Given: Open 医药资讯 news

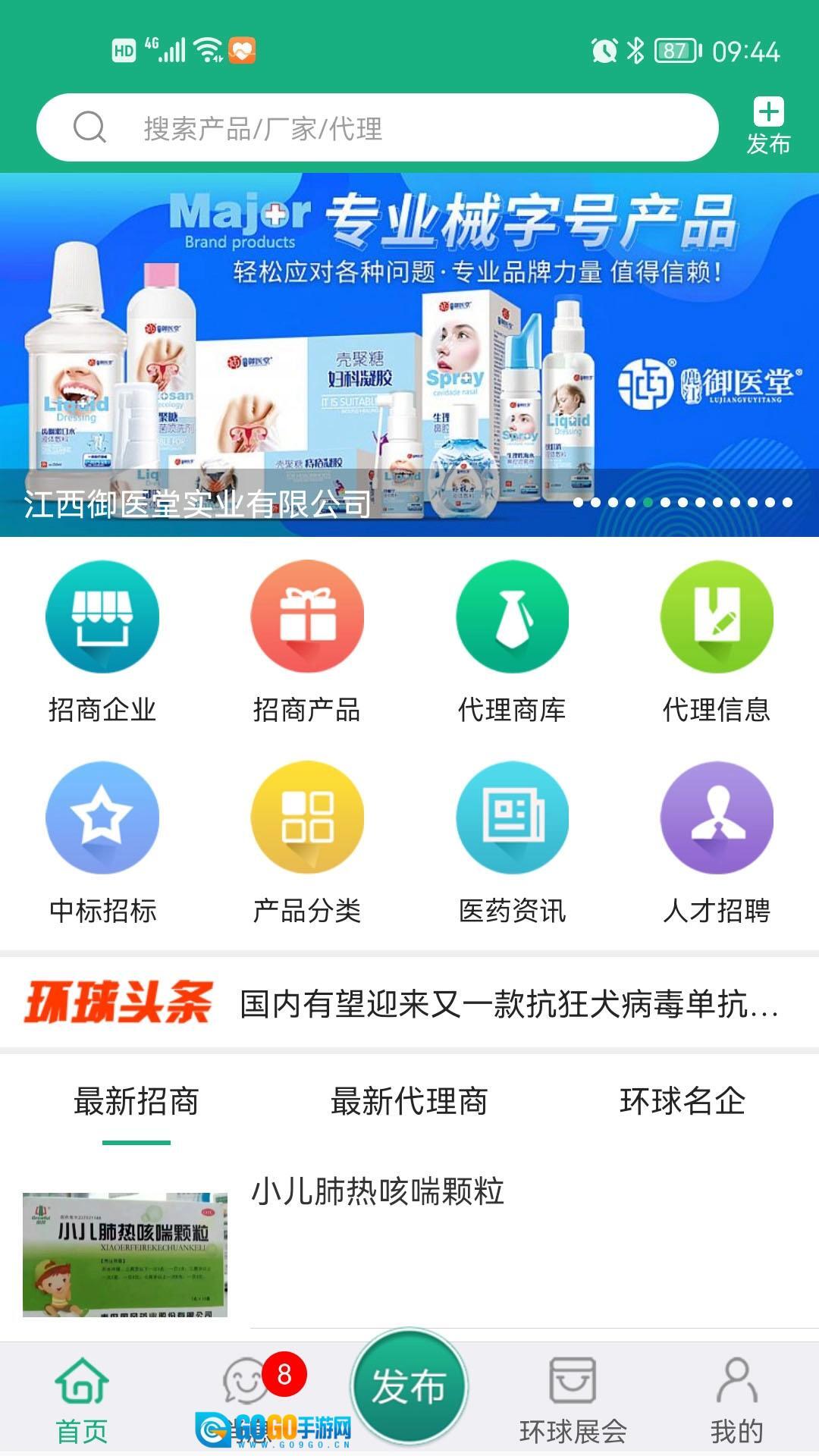Looking at the screenshot, I should point(512,843).
